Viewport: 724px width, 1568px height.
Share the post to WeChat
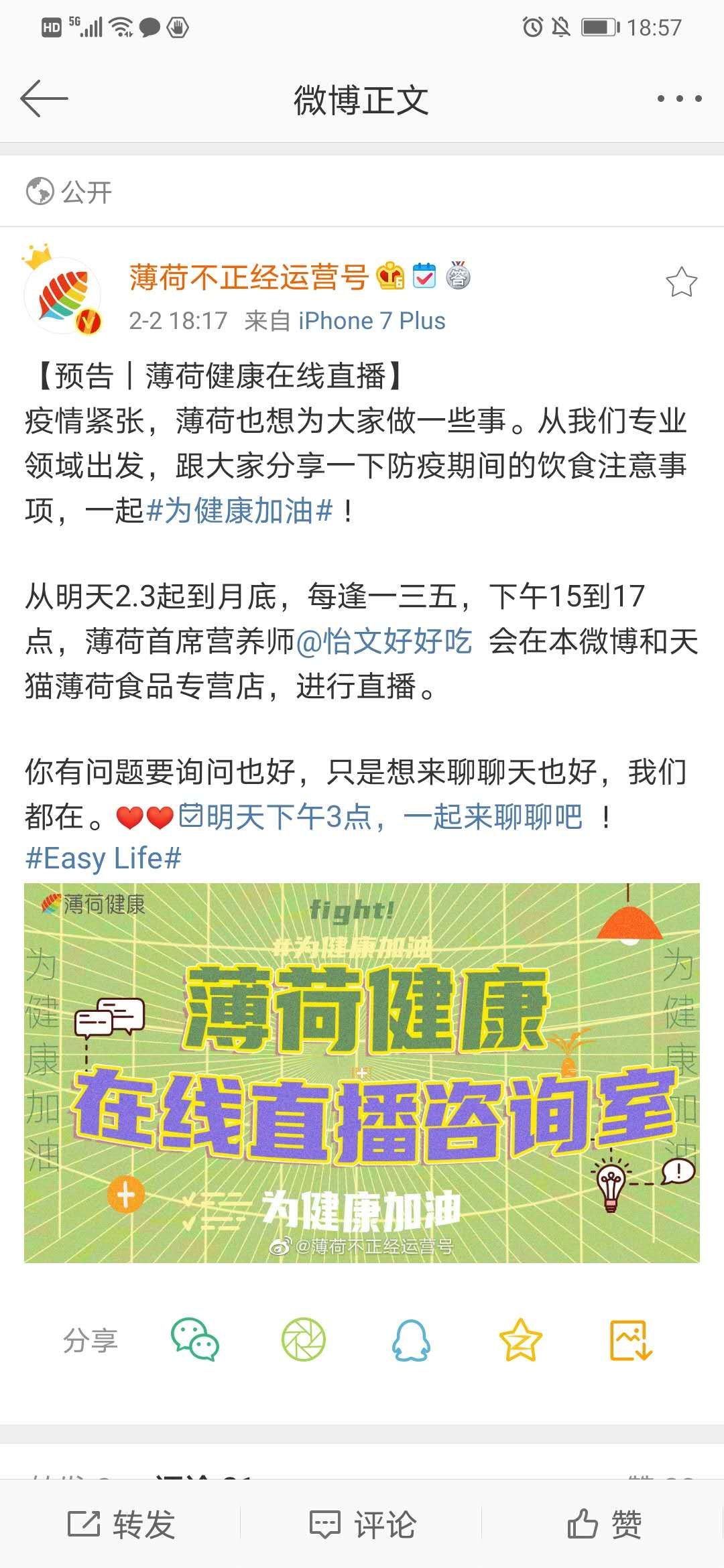click(194, 1340)
